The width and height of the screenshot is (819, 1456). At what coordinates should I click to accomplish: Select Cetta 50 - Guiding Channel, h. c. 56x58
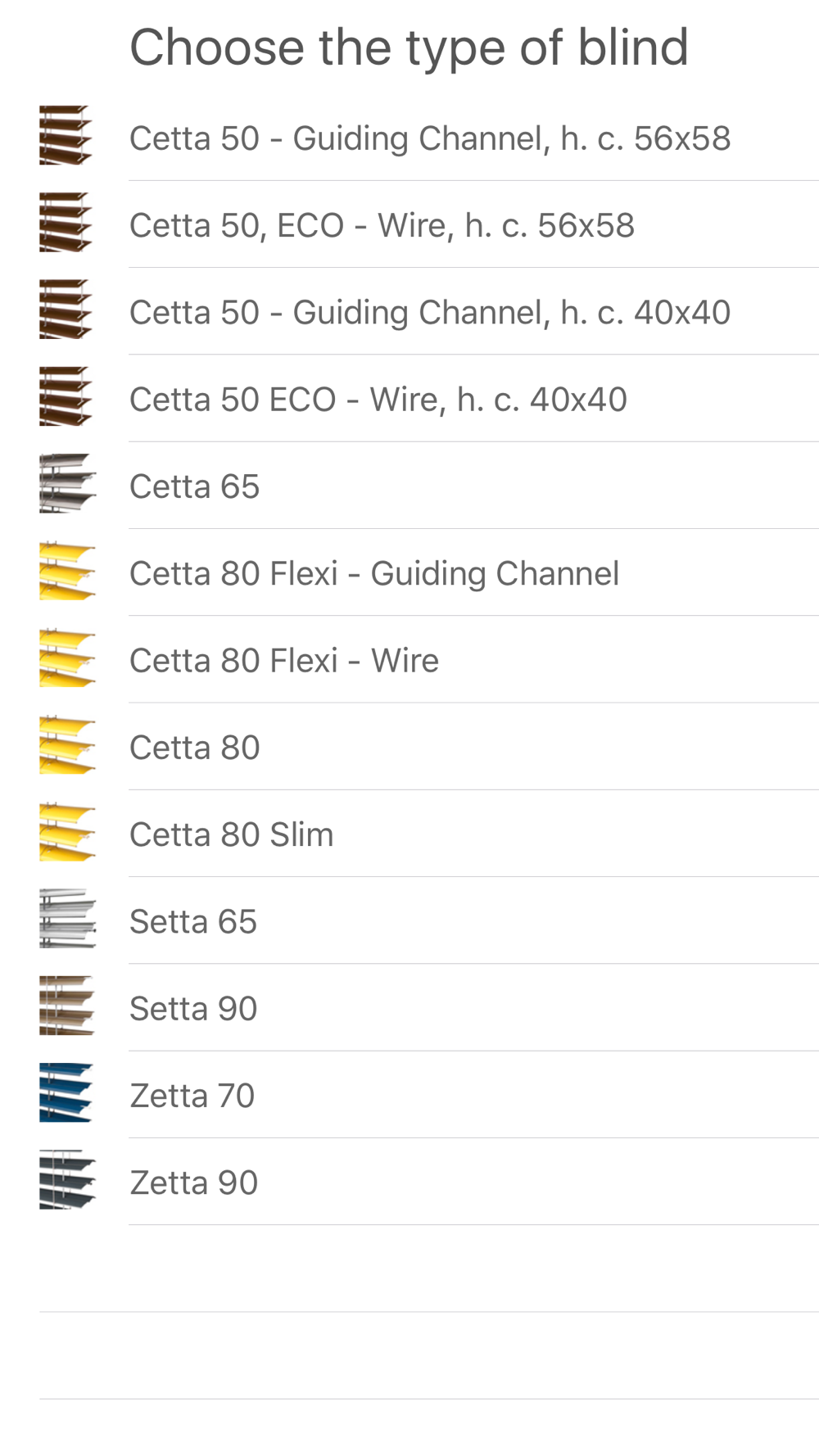tap(409, 138)
